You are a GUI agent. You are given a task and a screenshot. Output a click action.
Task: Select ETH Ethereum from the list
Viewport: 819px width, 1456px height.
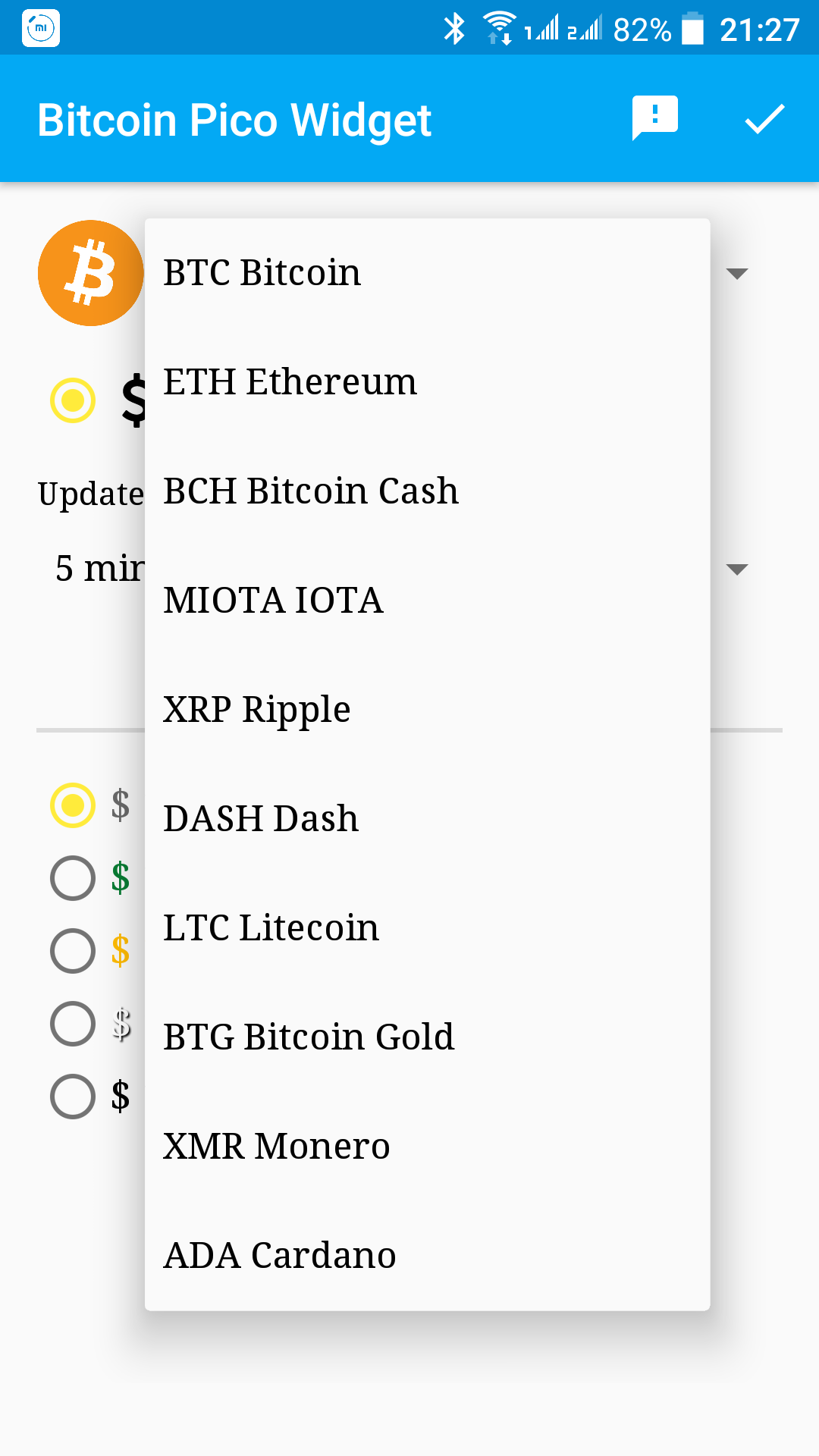(x=289, y=381)
